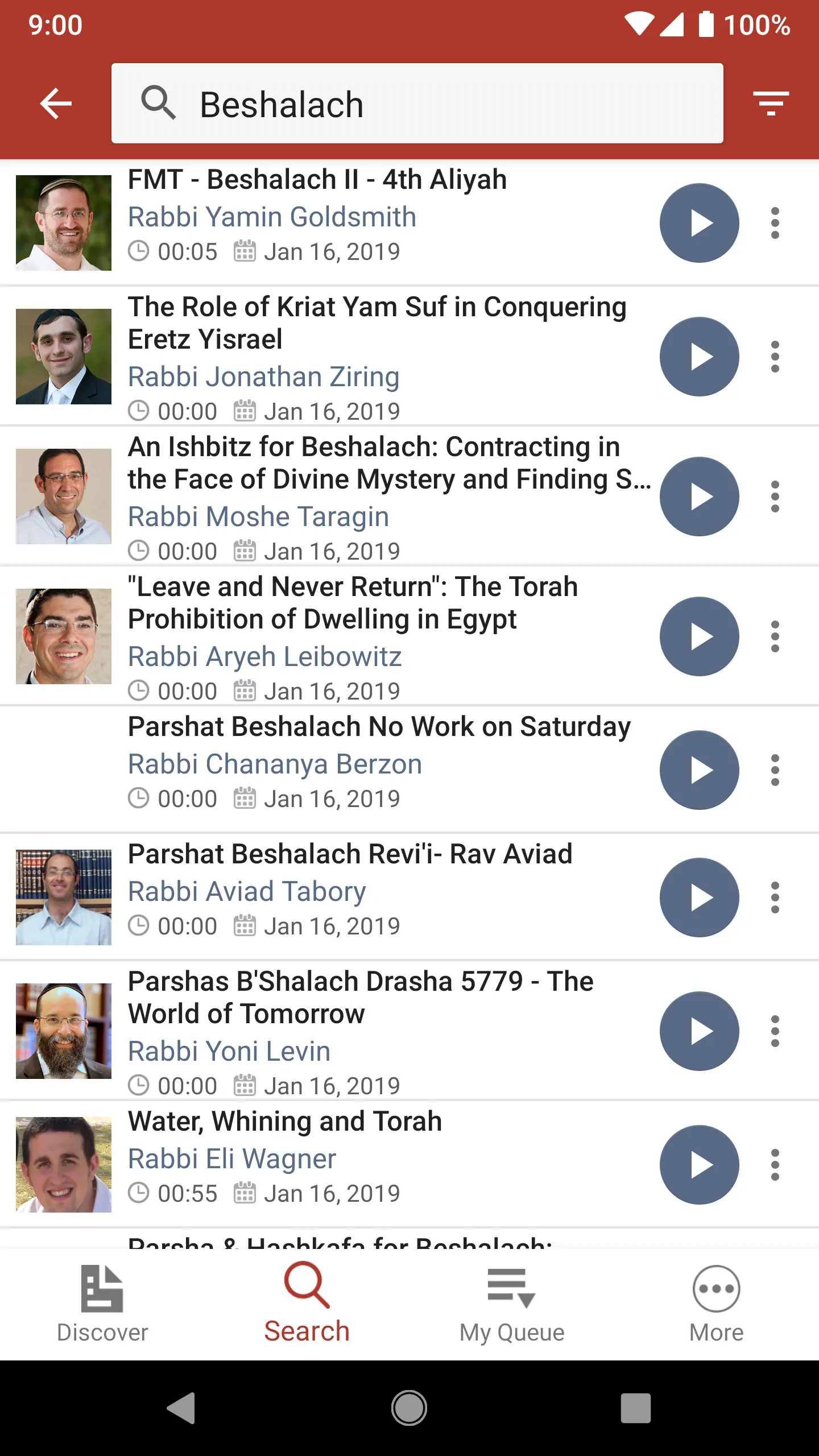View Rabbi Chananya Berzon's profile

(x=275, y=764)
